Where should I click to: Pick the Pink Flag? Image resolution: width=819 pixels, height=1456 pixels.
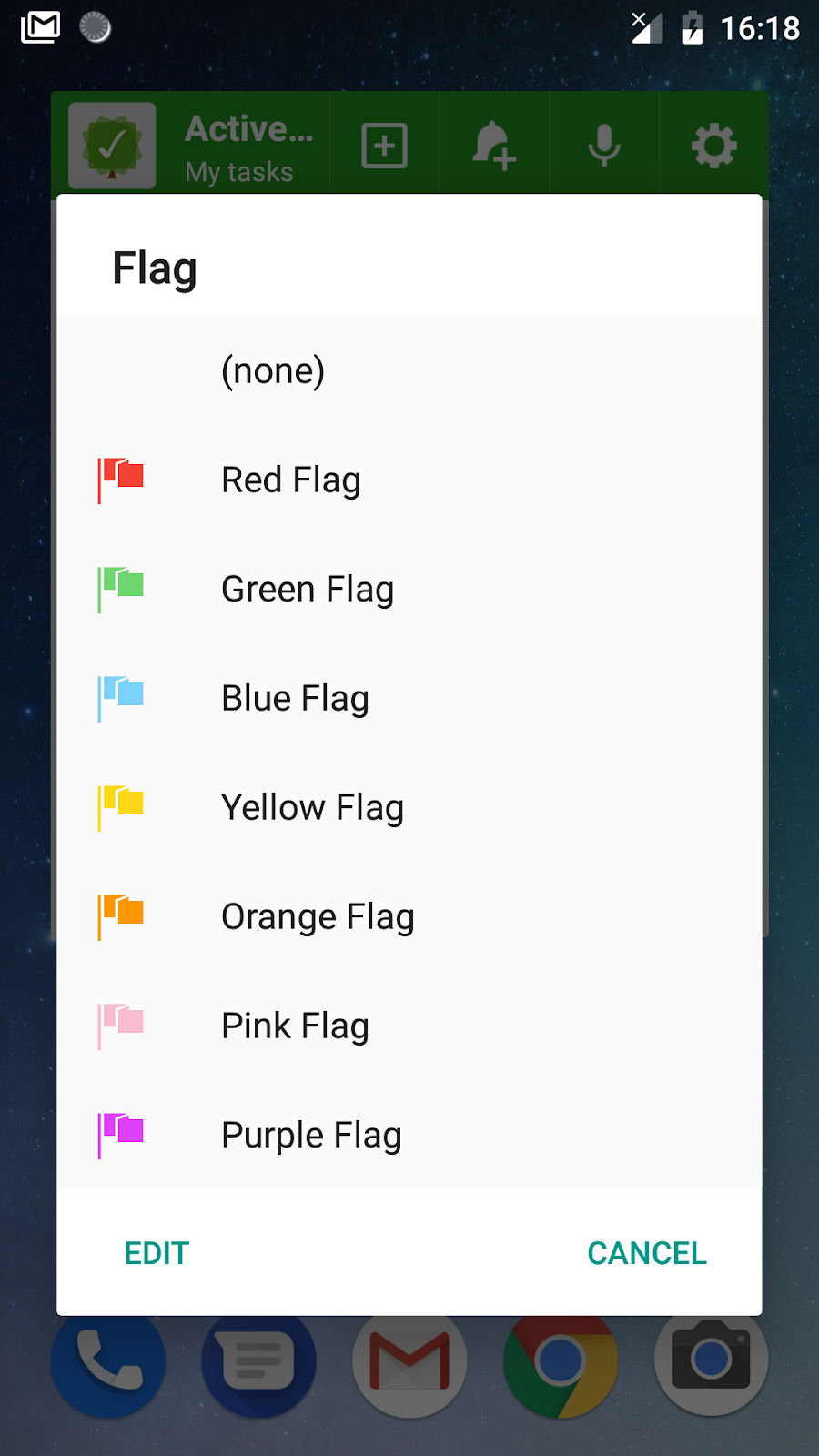295,1026
